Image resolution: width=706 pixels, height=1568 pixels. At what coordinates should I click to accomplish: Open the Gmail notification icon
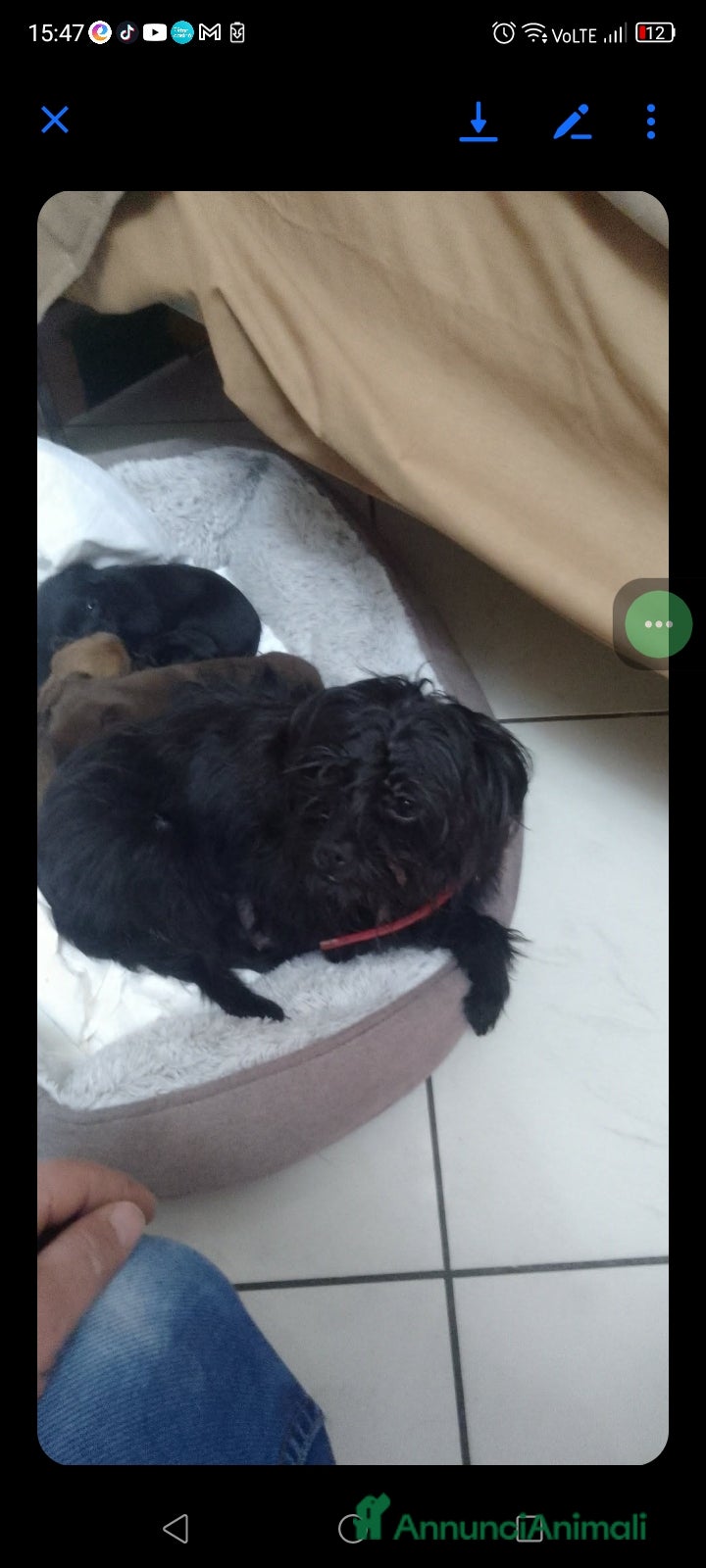click(x=209, y=32)
